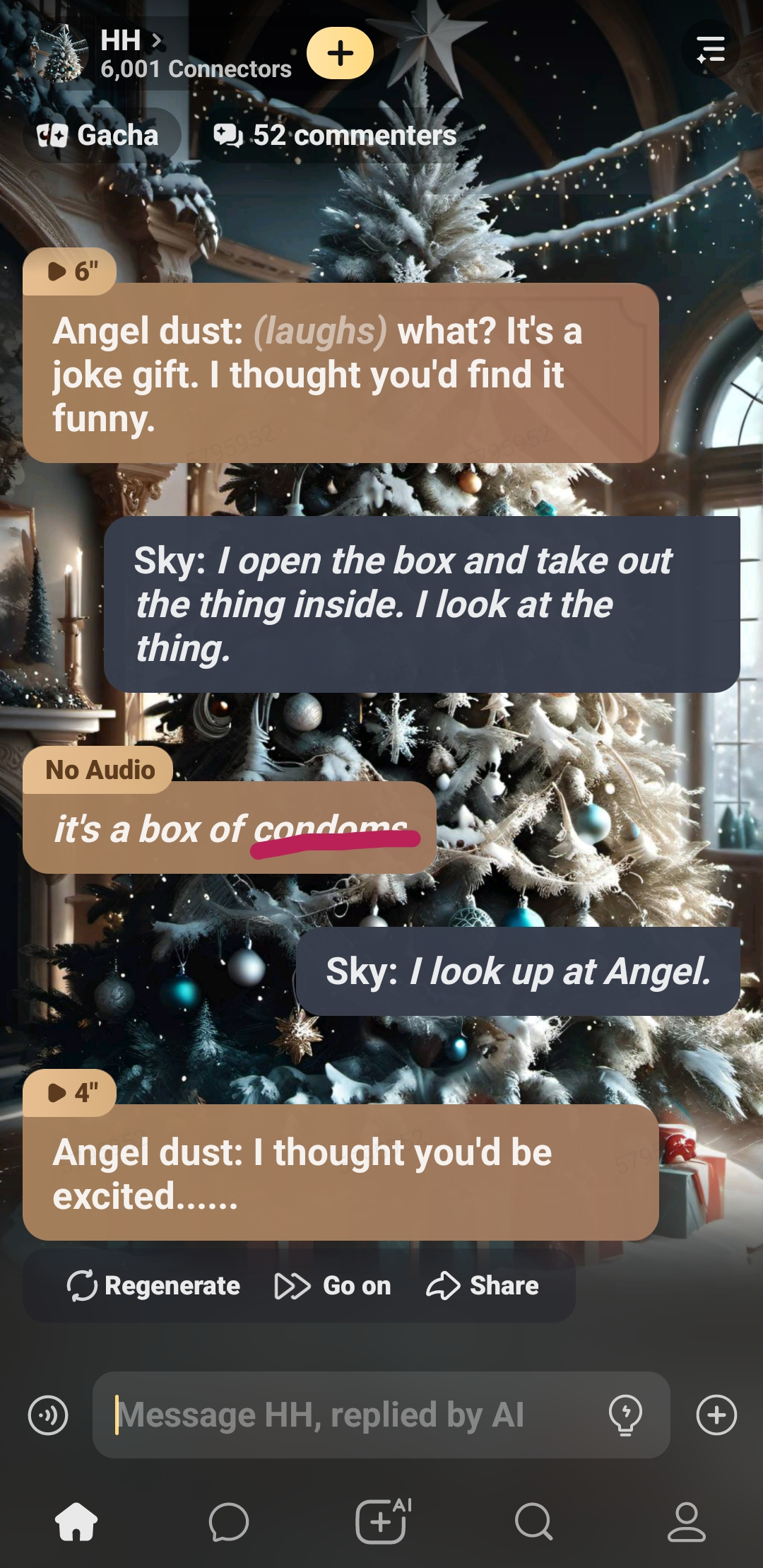Switch to the search tab
This screenshot has width=763, height=1568.
[533, 1521]
